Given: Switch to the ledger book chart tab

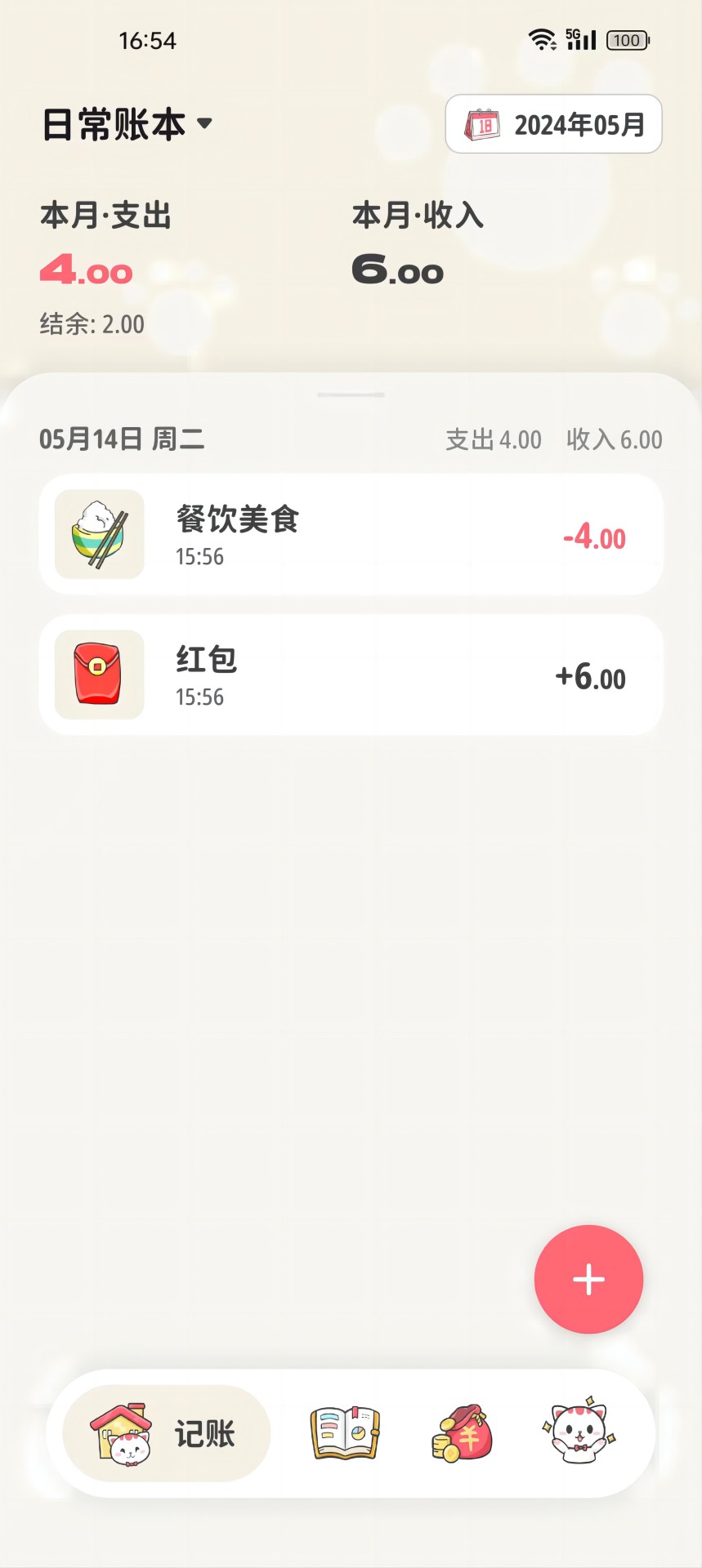Looking at the screenshot, I should (x=345, y=1433).
